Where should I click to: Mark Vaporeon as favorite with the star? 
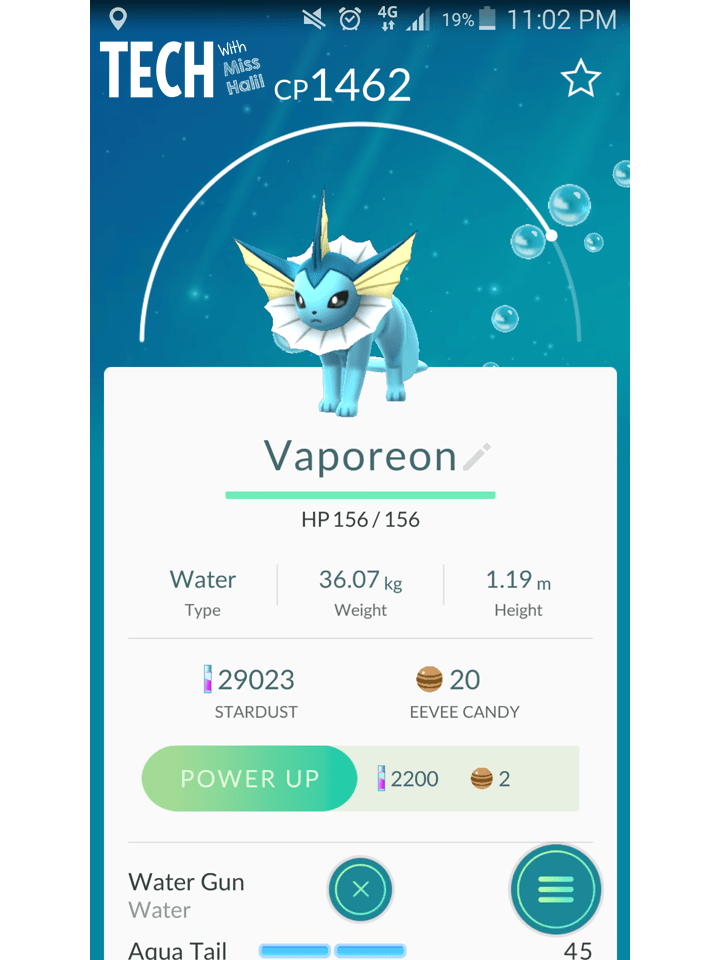coord(580,78)
